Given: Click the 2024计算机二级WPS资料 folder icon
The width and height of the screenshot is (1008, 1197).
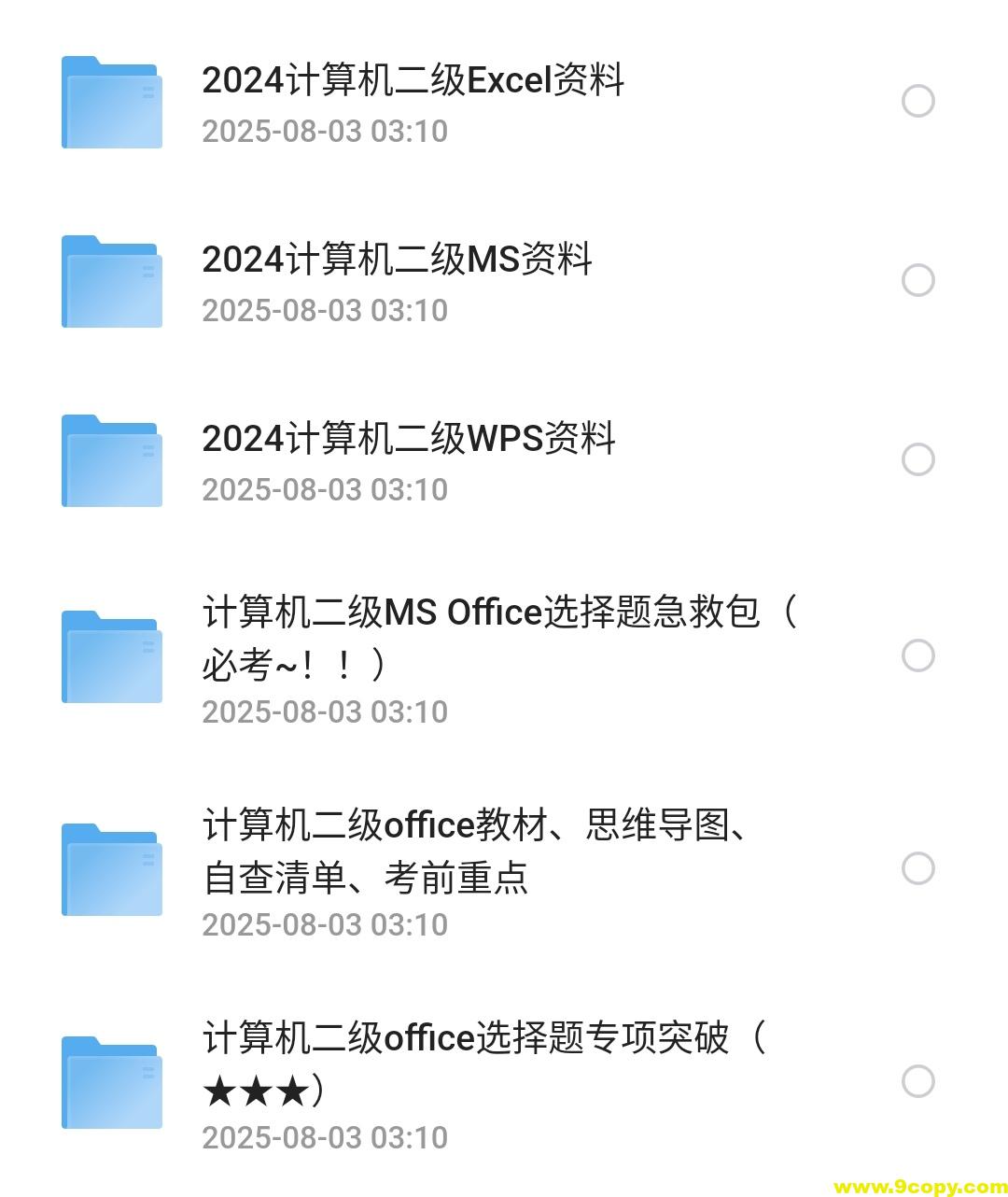Looking at the screenshot, I should point(110,459).
